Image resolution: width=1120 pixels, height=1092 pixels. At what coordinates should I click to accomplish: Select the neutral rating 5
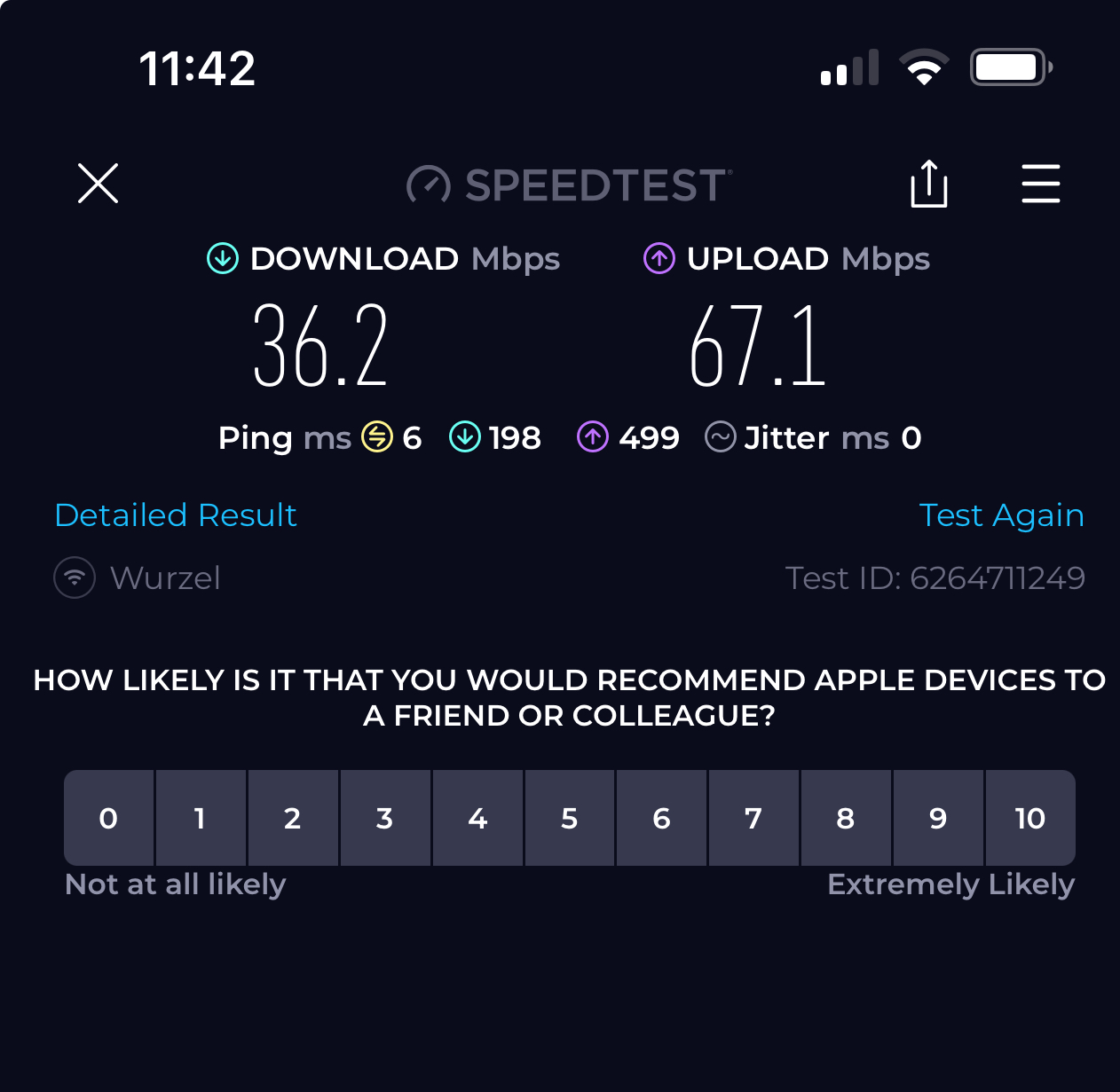(569, 818)
